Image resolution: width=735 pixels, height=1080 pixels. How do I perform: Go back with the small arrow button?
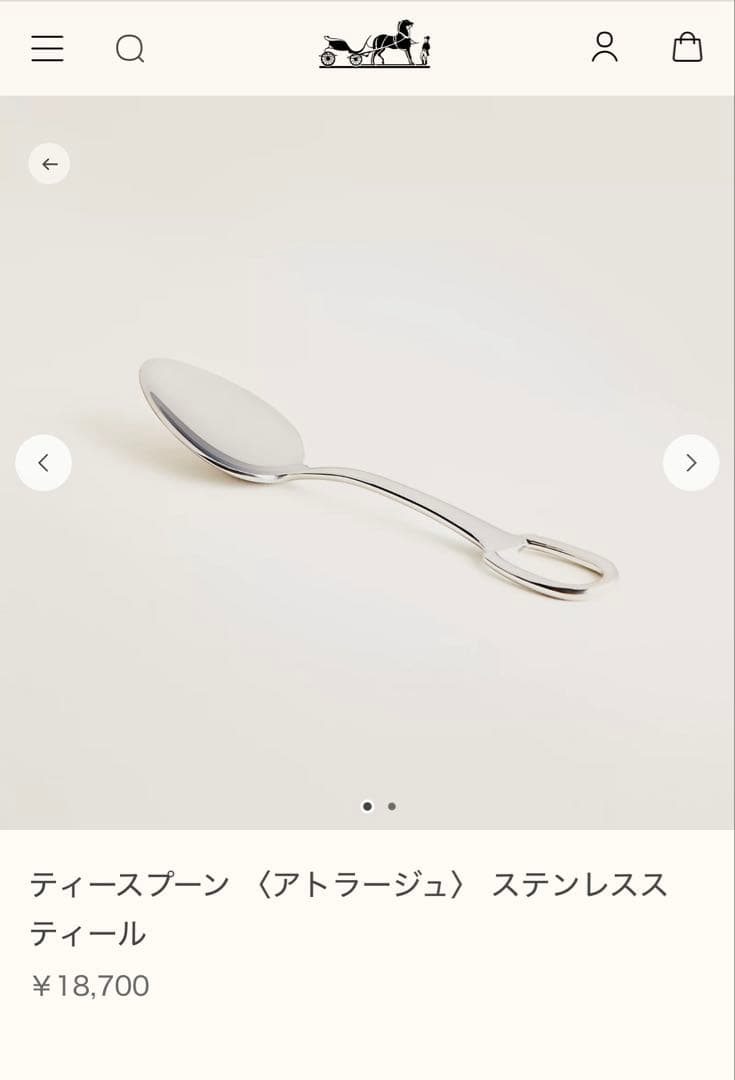[49, 164]
